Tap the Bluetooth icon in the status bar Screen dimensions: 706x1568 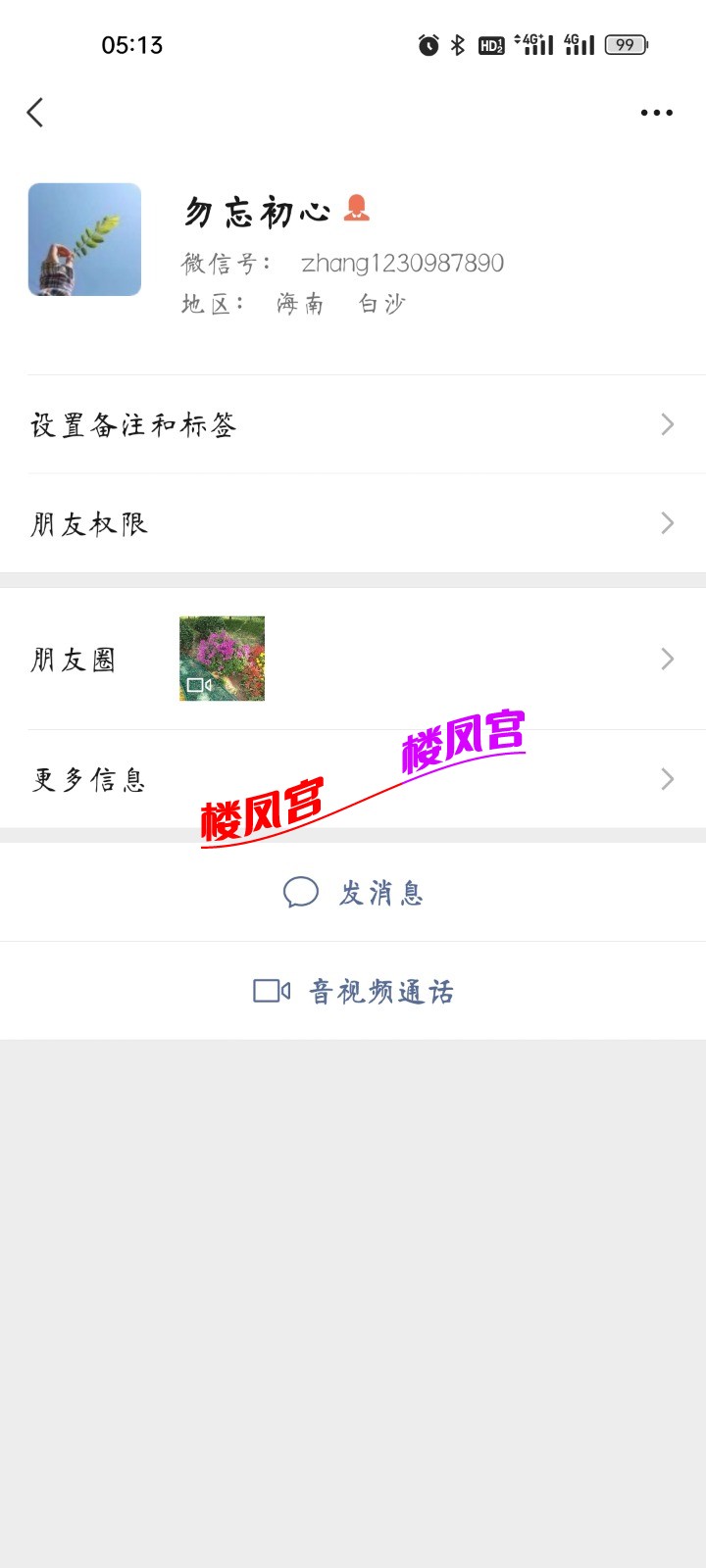tap(455, 44)
